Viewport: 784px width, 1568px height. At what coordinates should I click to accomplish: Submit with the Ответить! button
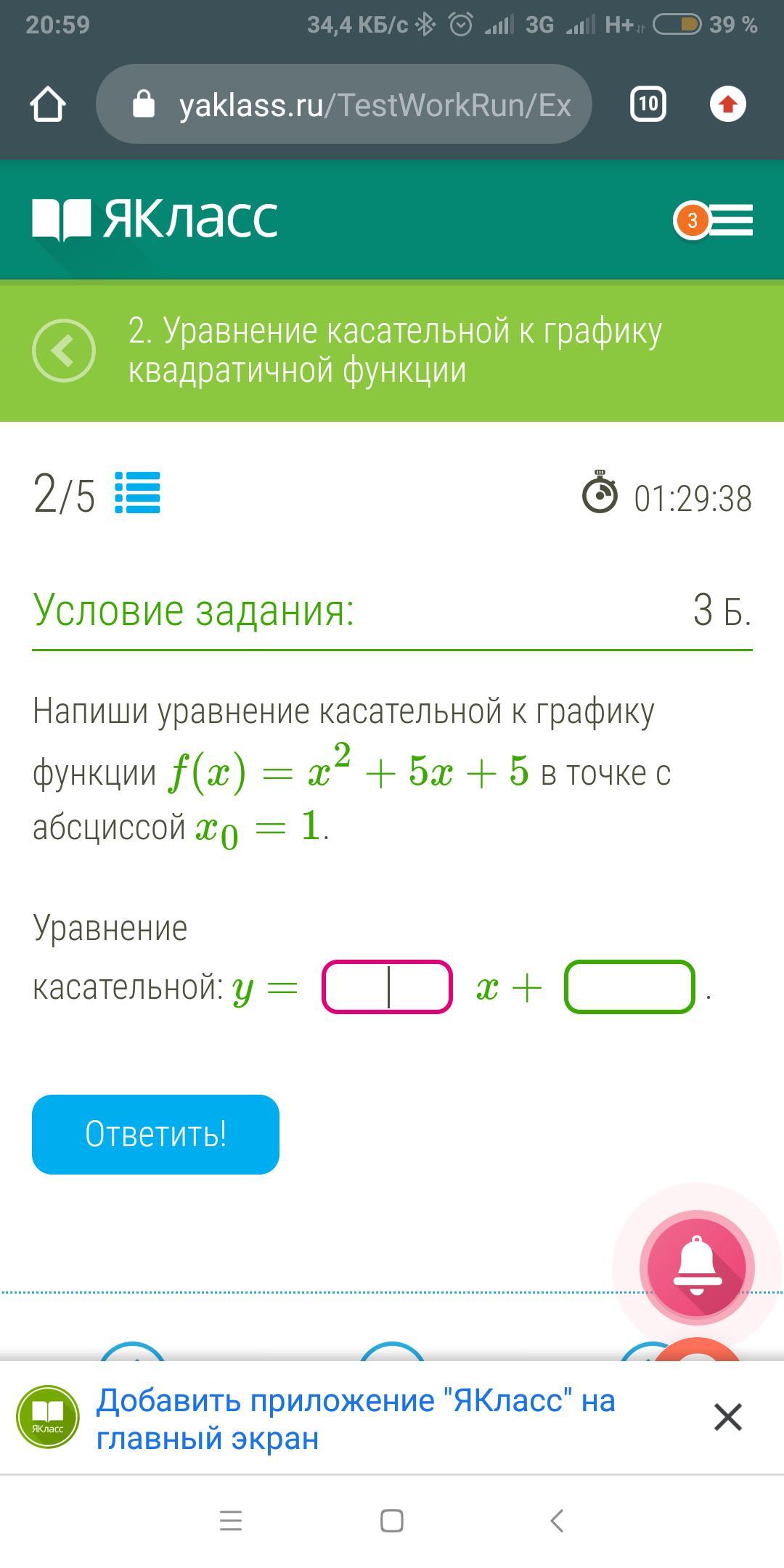155,1135
